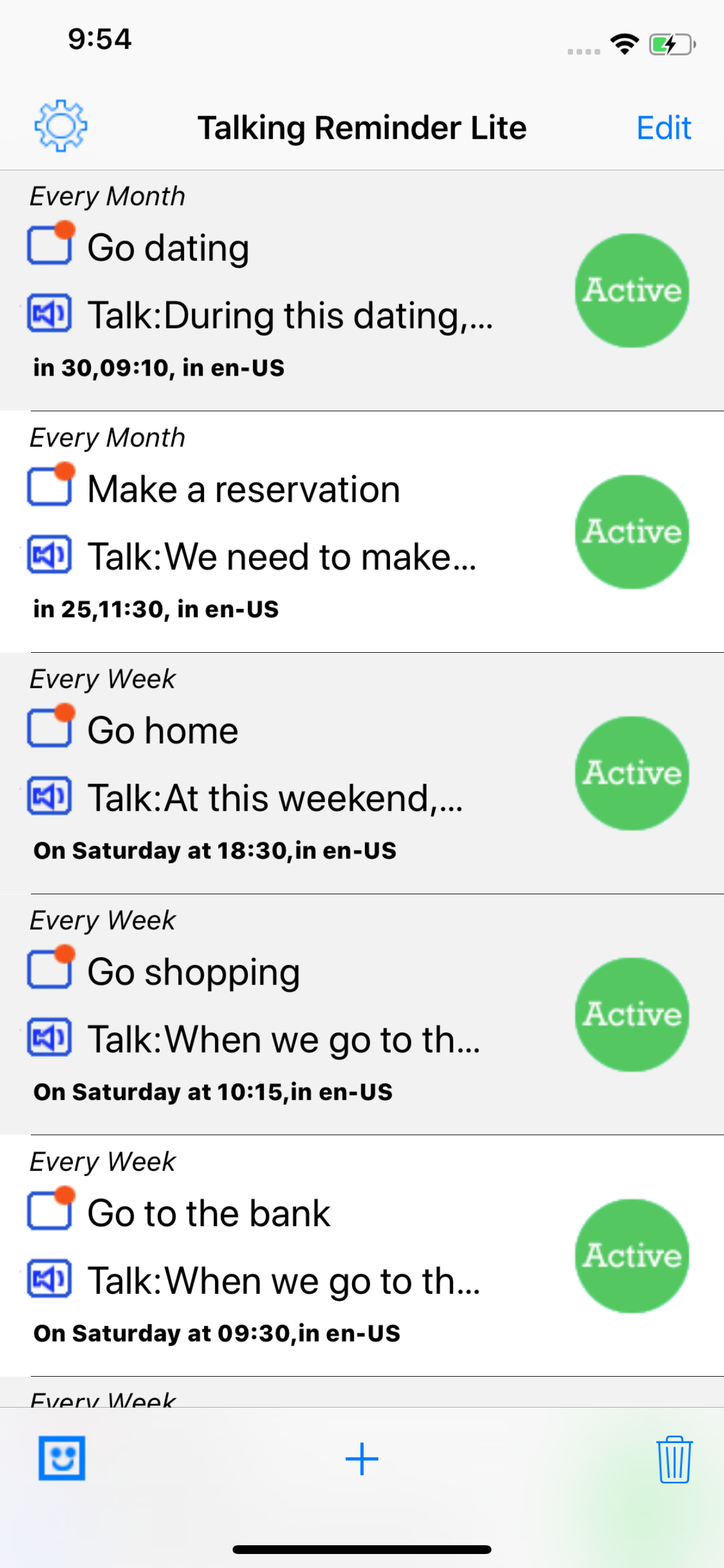Viewport: 724px width, 1568px height.
Task: Toggle the Active badge on Go shopping
Action: [x=632, y=1013]
